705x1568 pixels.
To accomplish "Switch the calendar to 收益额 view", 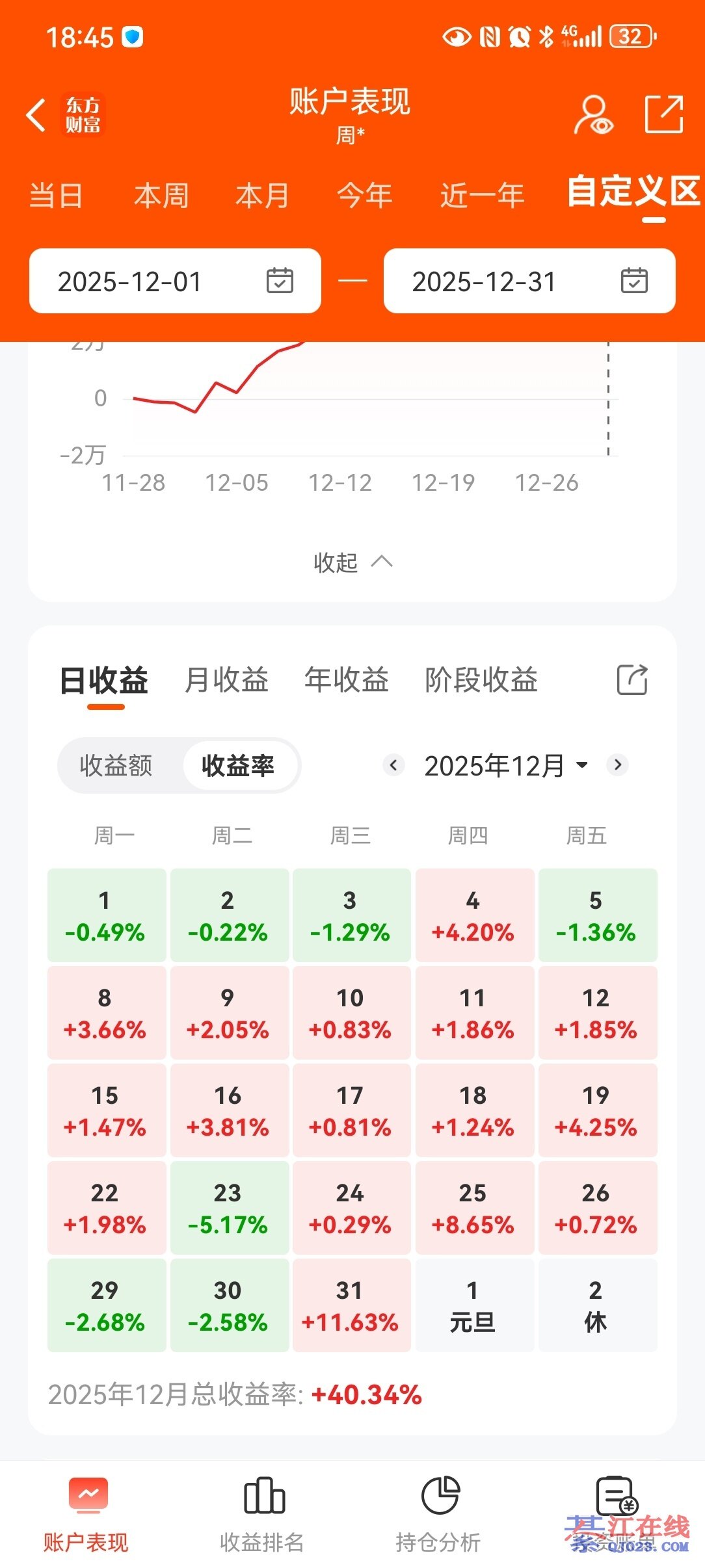I will tap(116, 765).
